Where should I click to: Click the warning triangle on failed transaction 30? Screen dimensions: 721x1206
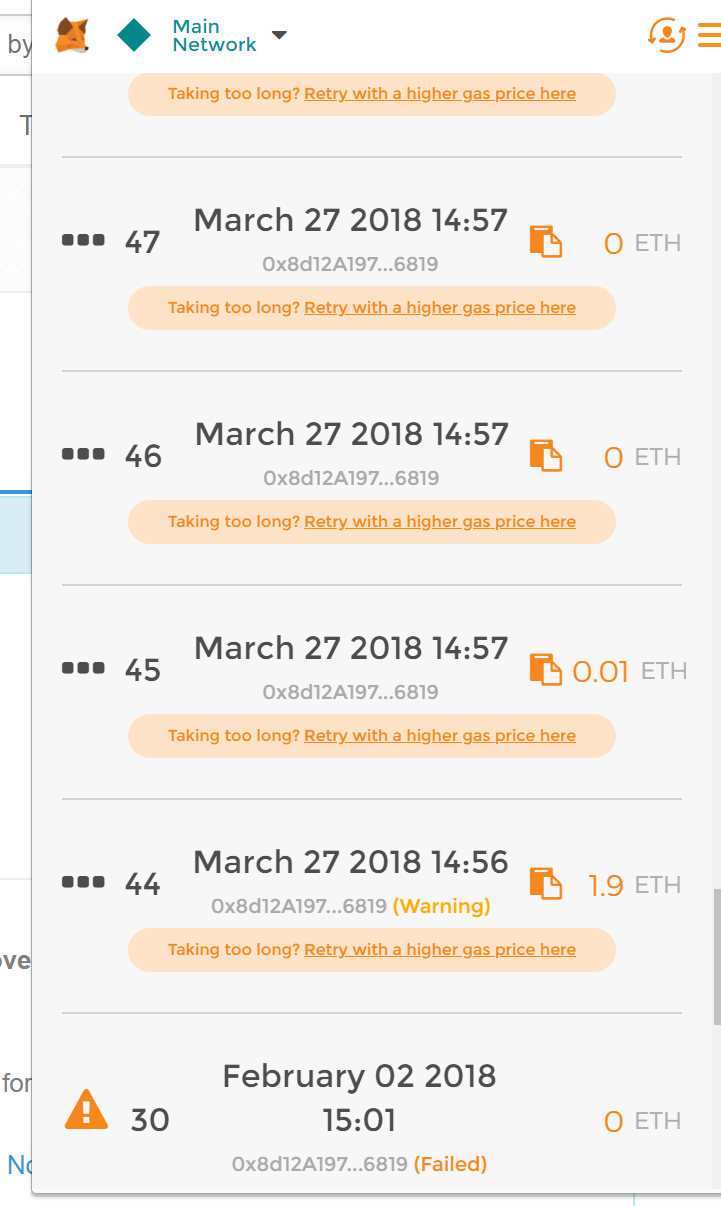coord(86,1110)
